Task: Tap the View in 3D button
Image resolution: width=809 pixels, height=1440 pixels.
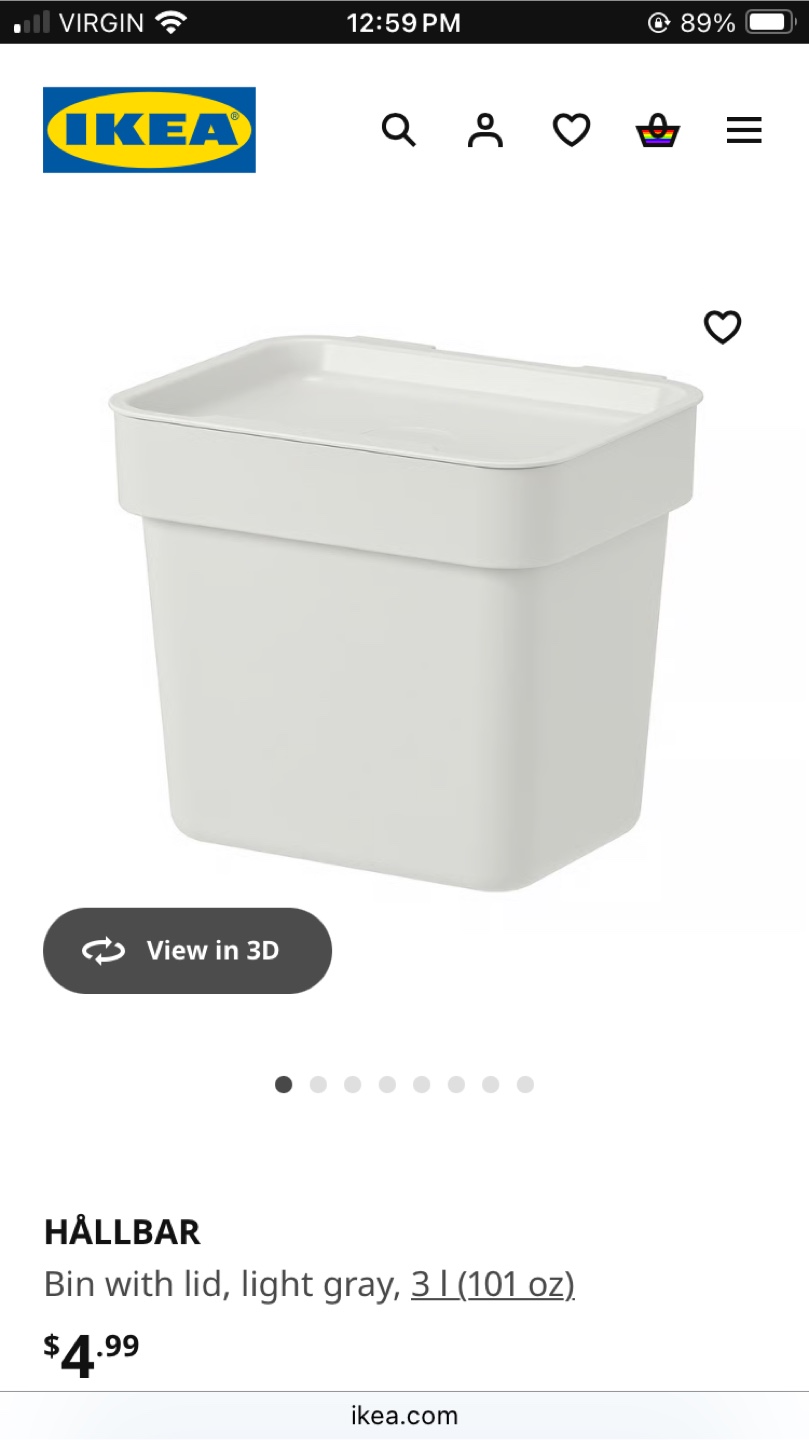Action: point(187,950)
